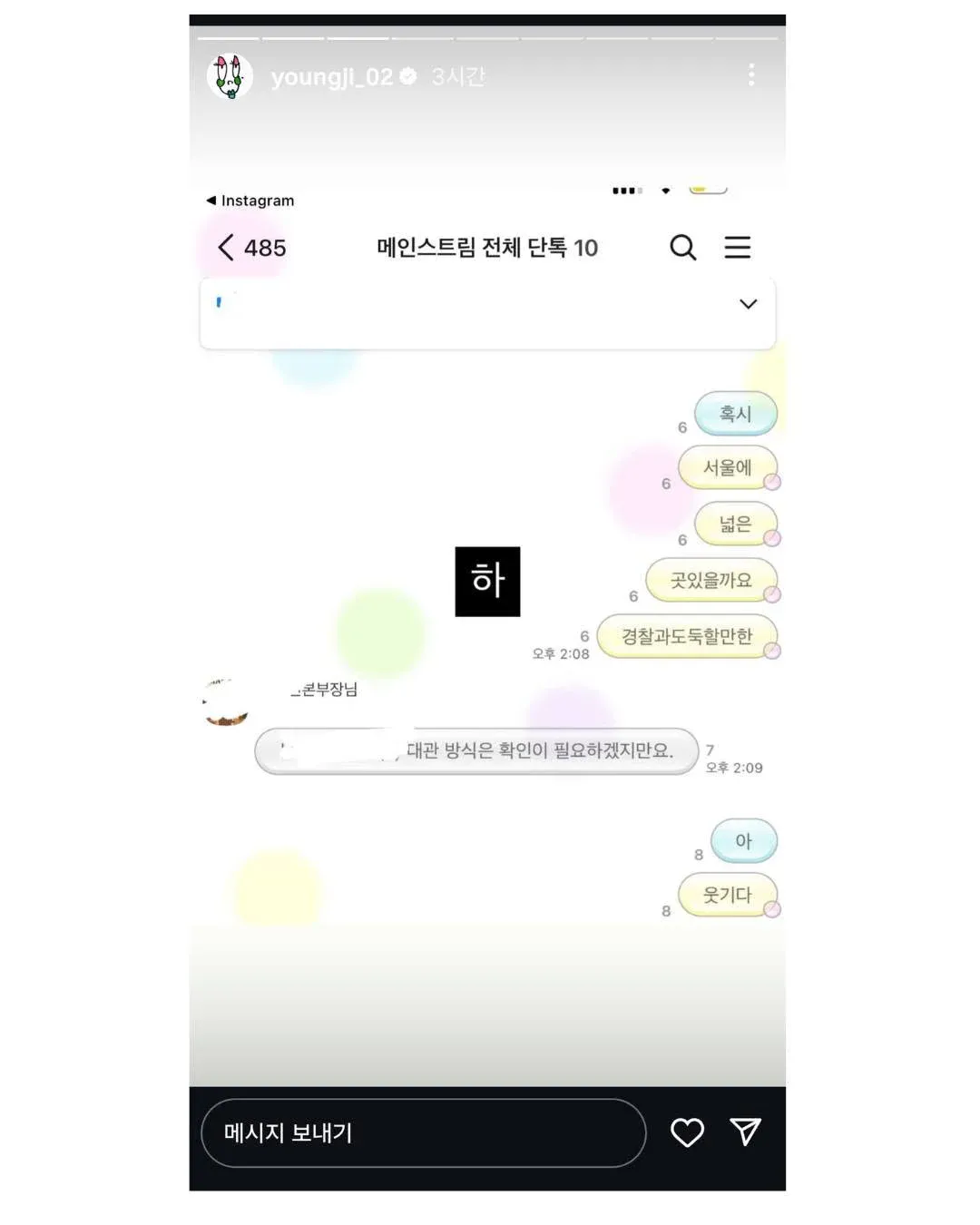Like this story with the heart

click(x=687, y=1132)
